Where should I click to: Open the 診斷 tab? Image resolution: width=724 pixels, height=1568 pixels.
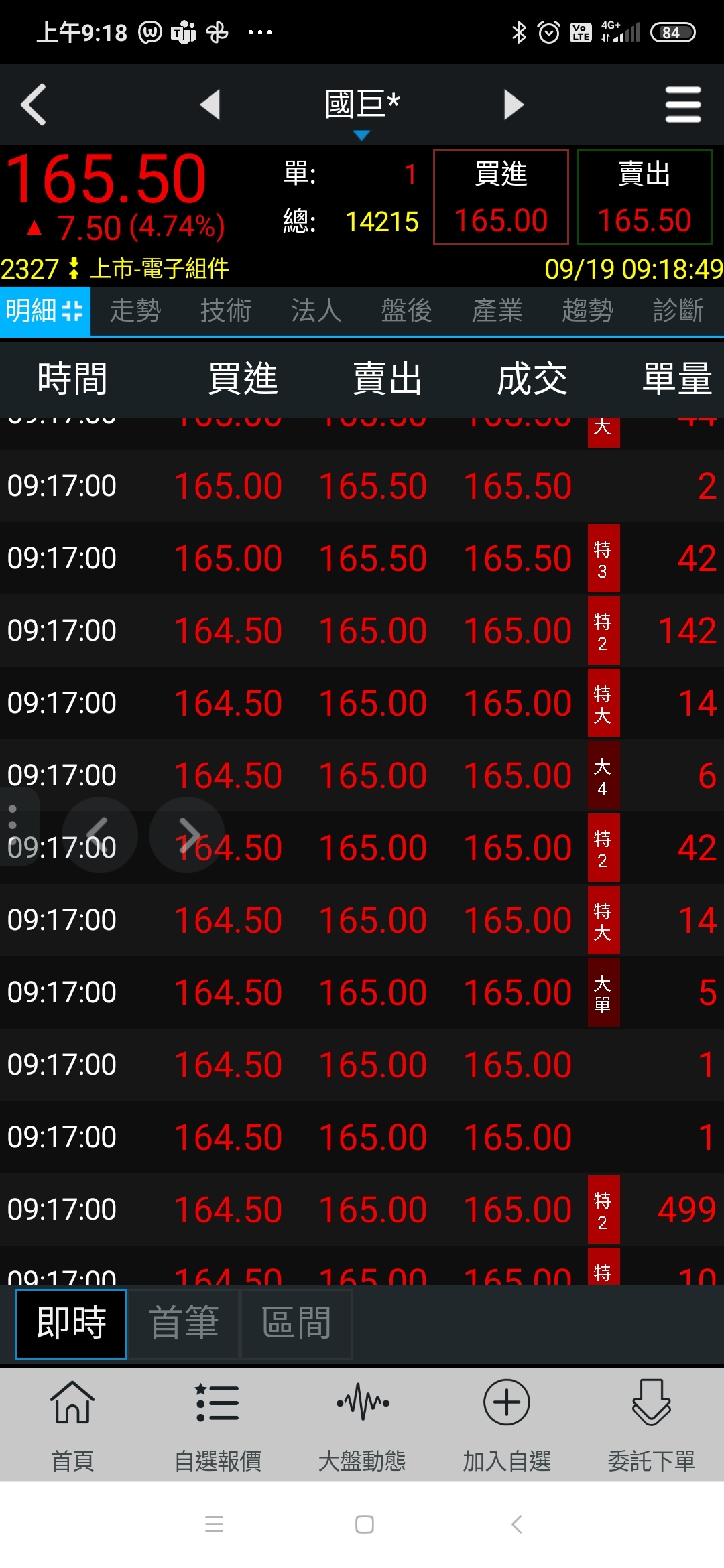pos(678,311)
